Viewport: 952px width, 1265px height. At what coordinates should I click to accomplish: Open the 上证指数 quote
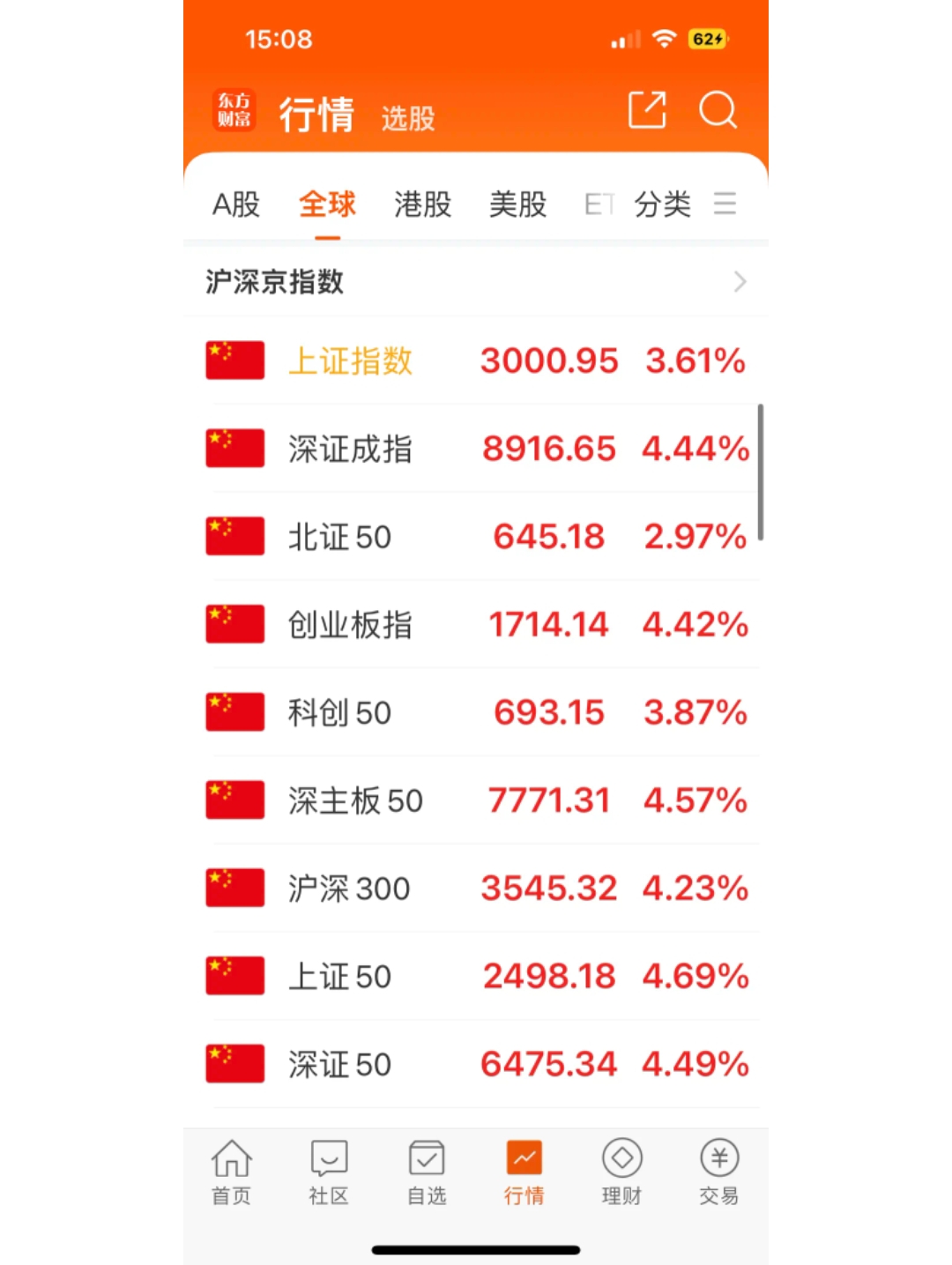tap(476, 361)
